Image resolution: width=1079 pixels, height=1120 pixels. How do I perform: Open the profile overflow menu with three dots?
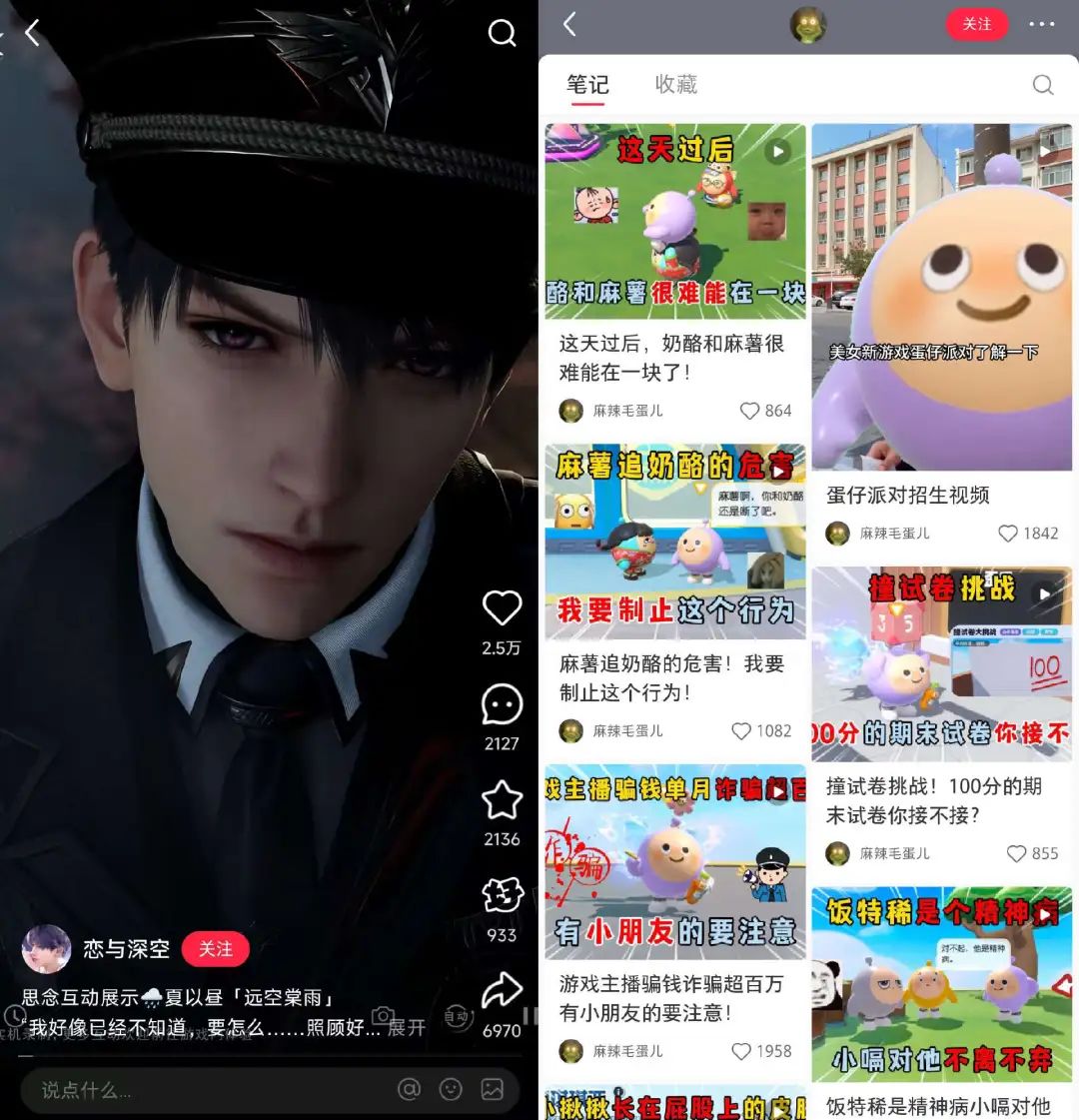tap(1042, 25)
